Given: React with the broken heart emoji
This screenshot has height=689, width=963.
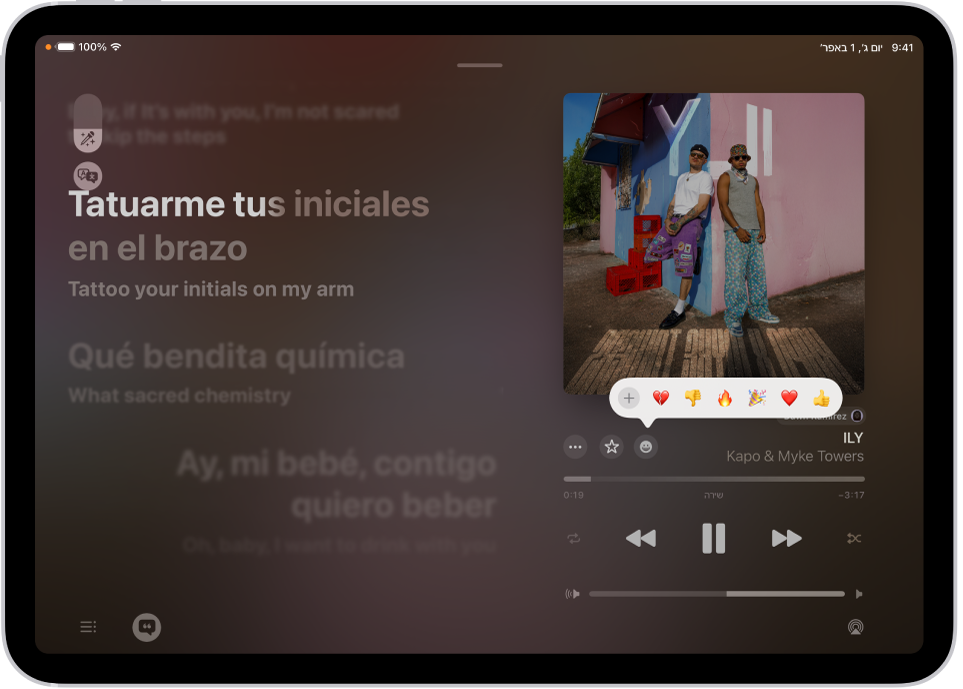Looking at the screenshot, I should [x=661, y=398].
